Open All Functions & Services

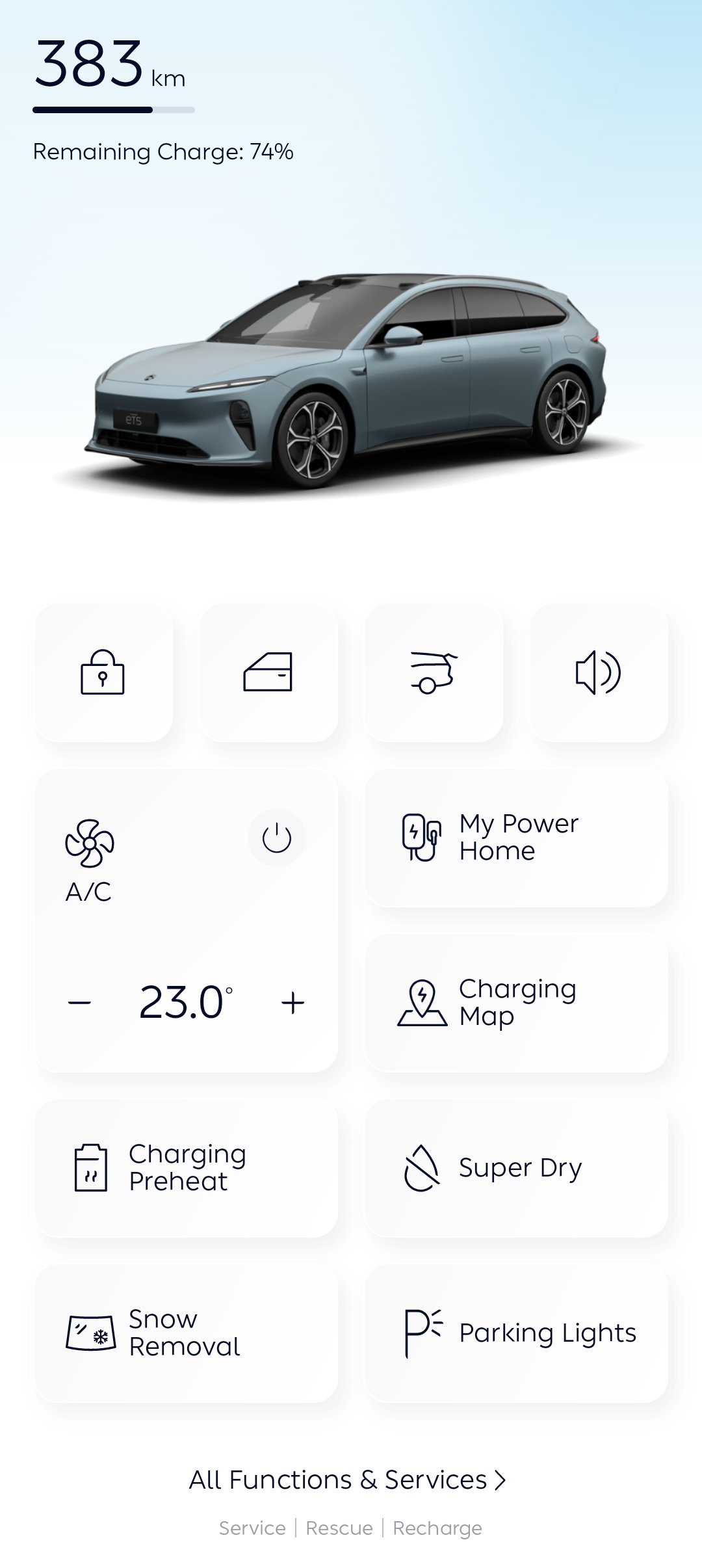coord(348,1480)
